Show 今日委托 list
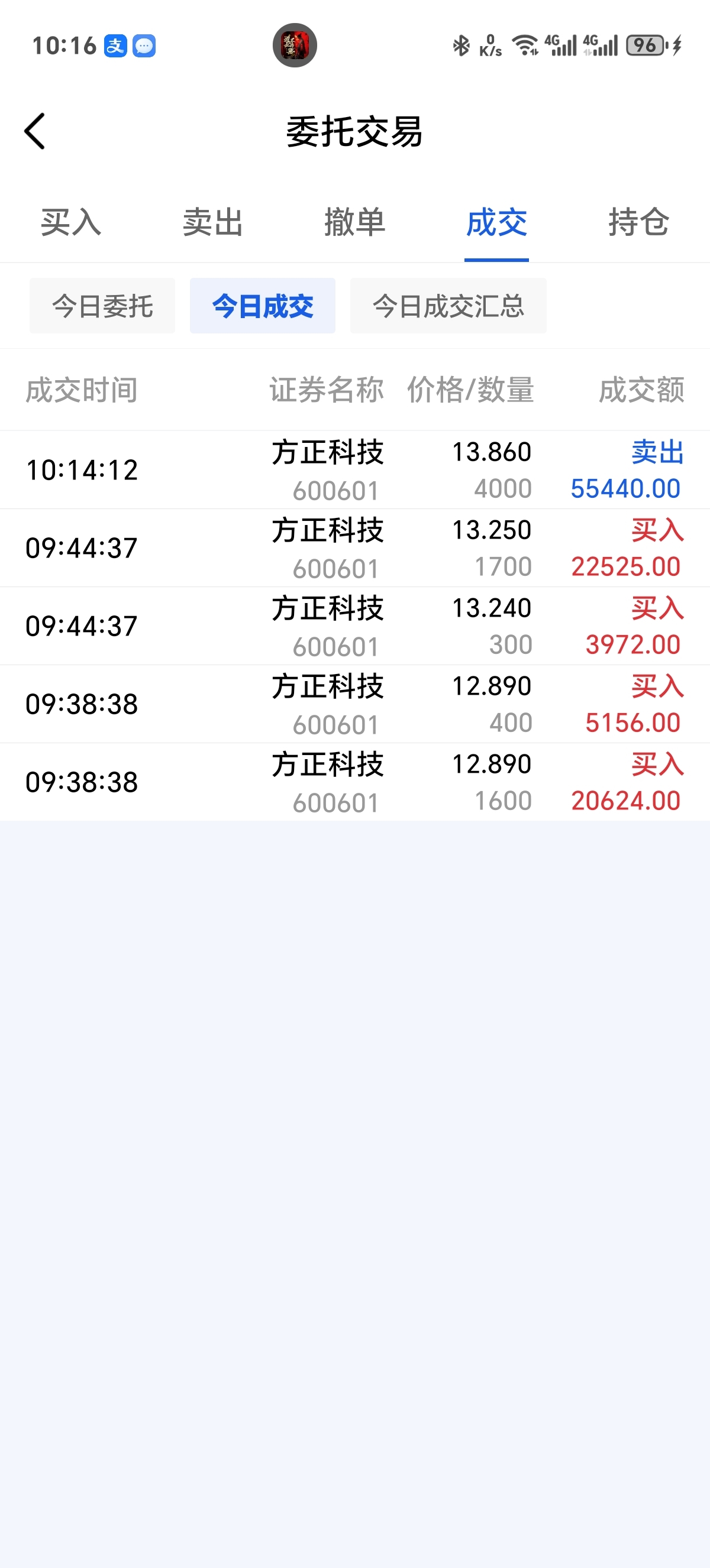Screen dimensions: 710x1568 click(x=102, y=306)
